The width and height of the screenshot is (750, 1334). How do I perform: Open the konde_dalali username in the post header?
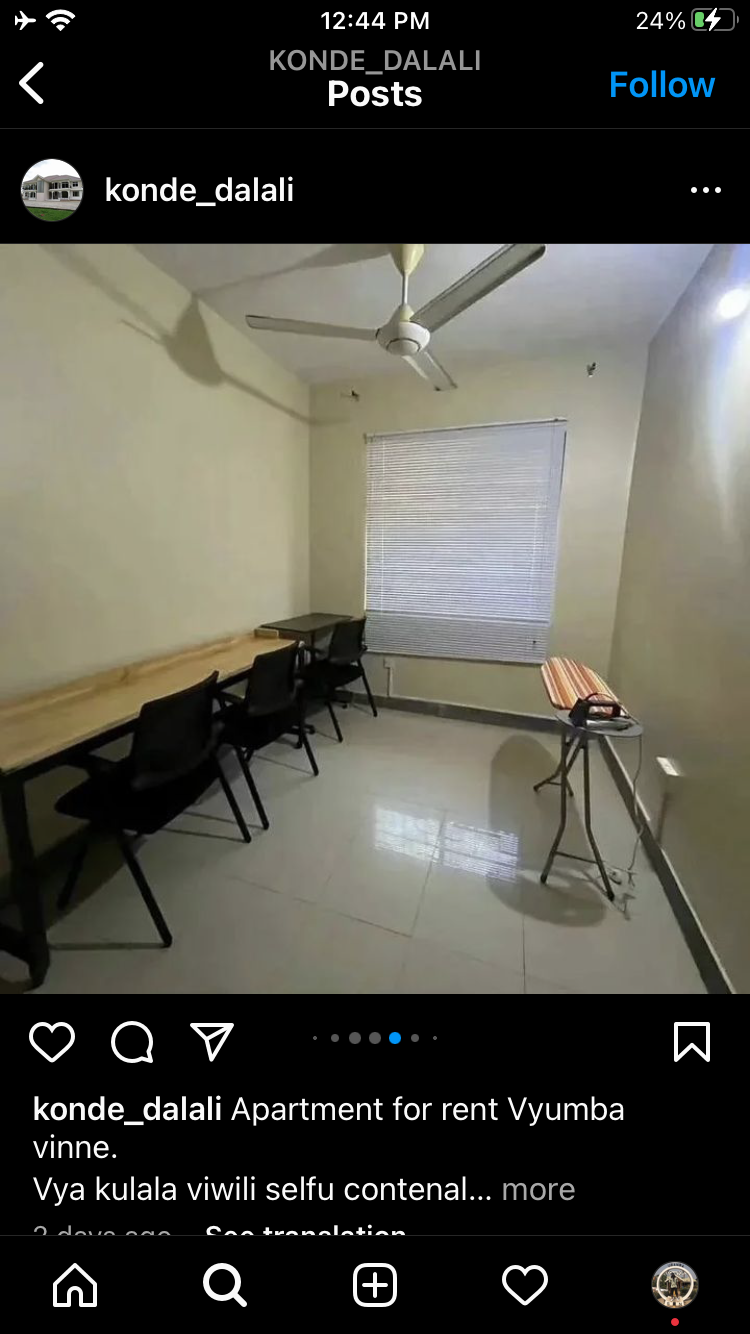199,190
